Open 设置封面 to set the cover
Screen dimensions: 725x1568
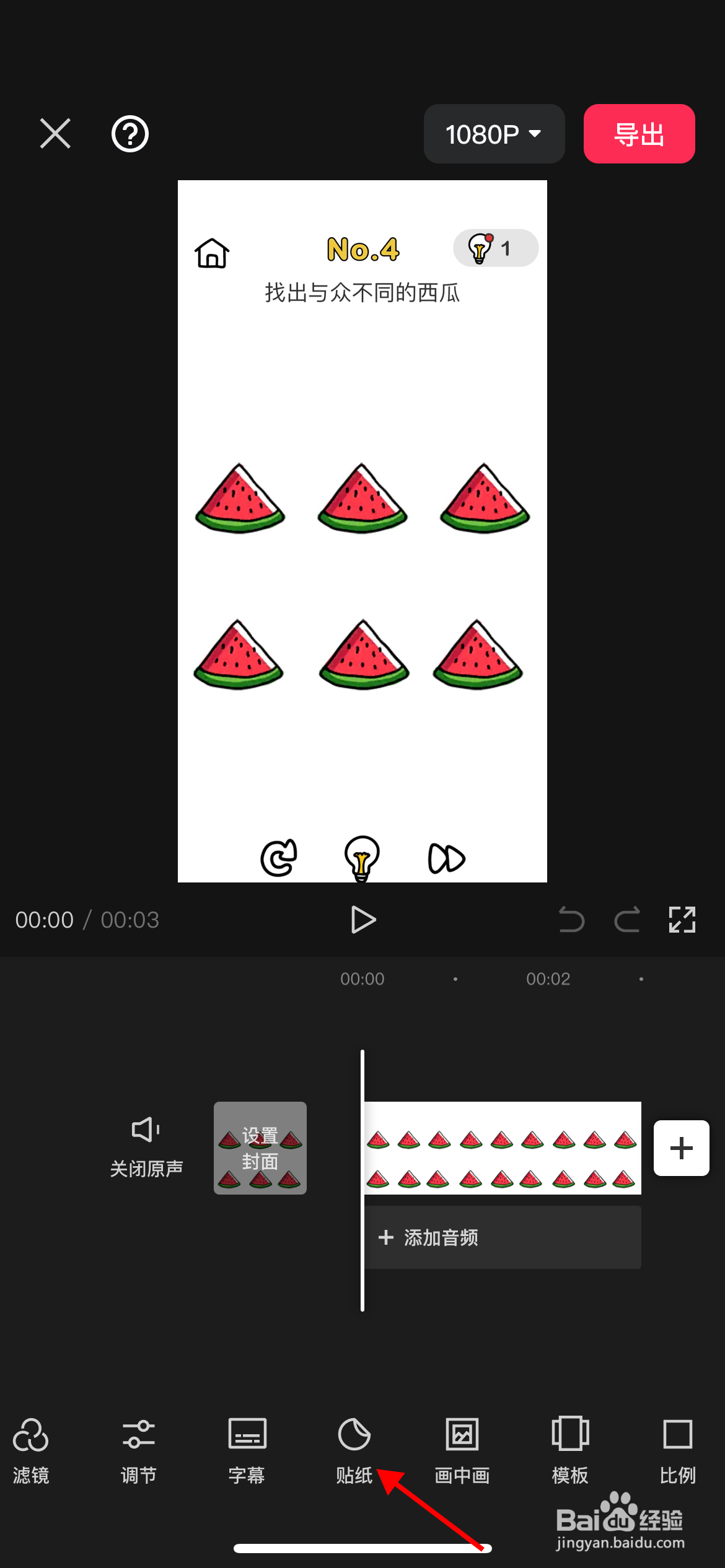[260, 1148]
